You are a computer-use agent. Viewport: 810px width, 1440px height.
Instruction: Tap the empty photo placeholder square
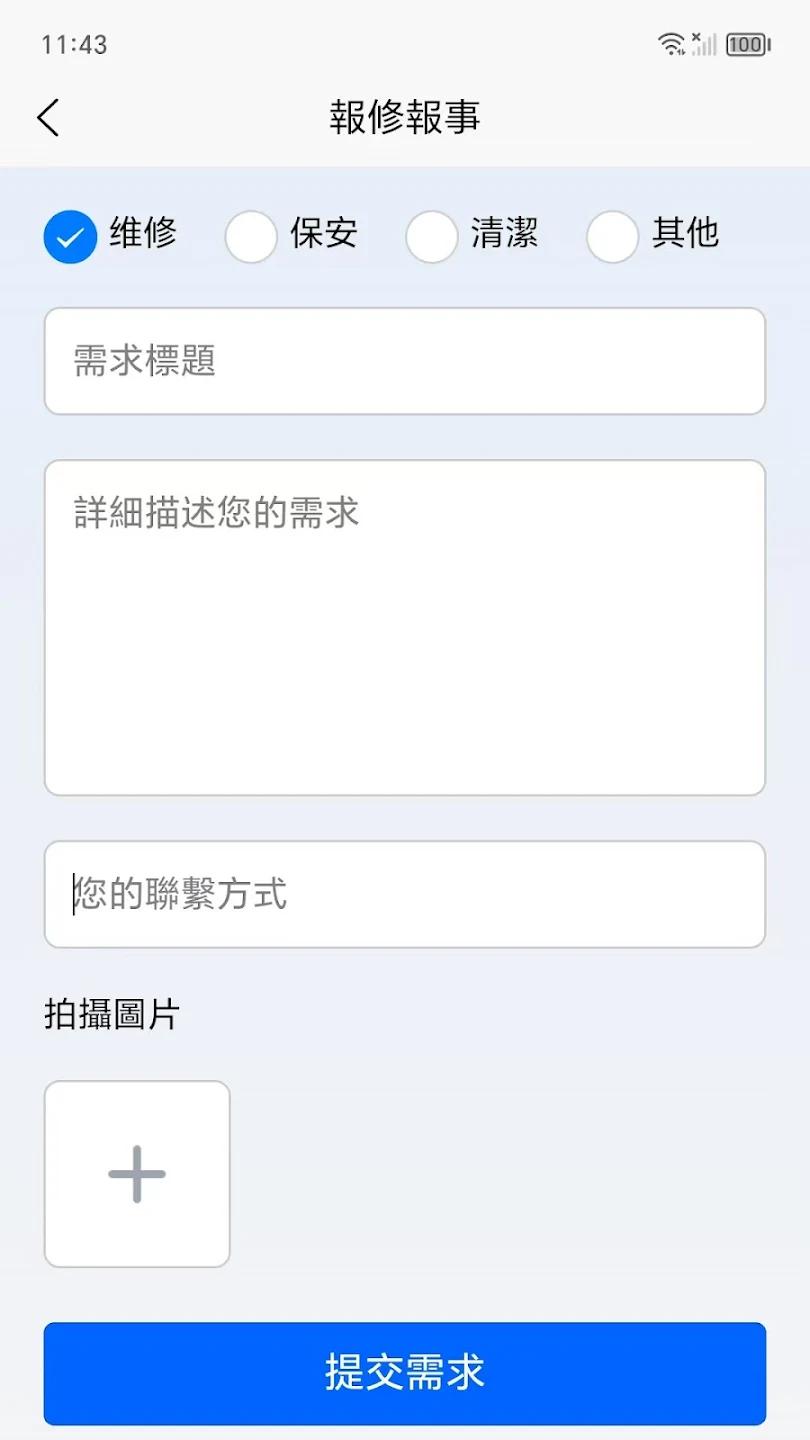pyautogui.click(x=136, y=1174)
